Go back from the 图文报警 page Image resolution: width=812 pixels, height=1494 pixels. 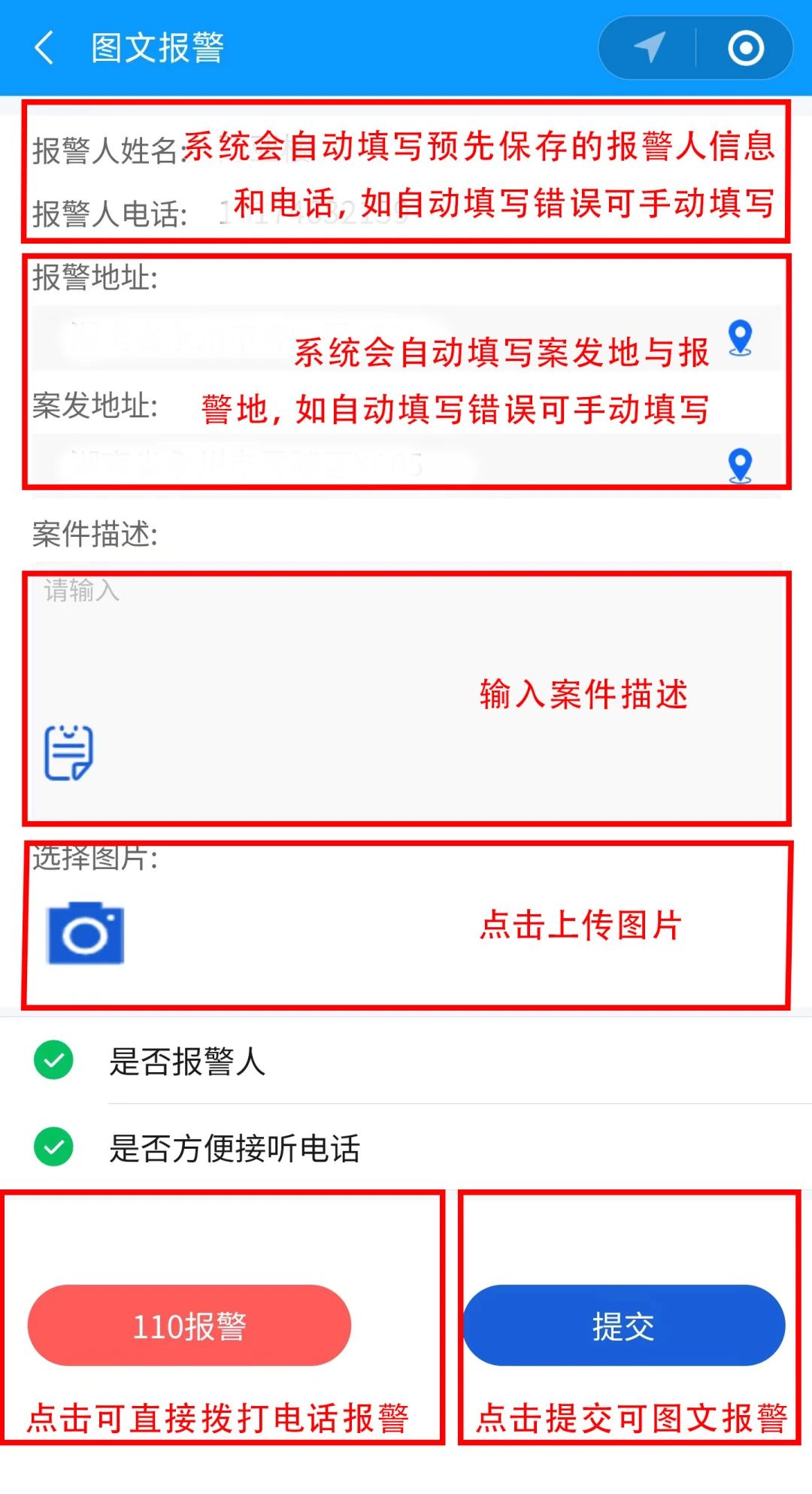(45, 48)
